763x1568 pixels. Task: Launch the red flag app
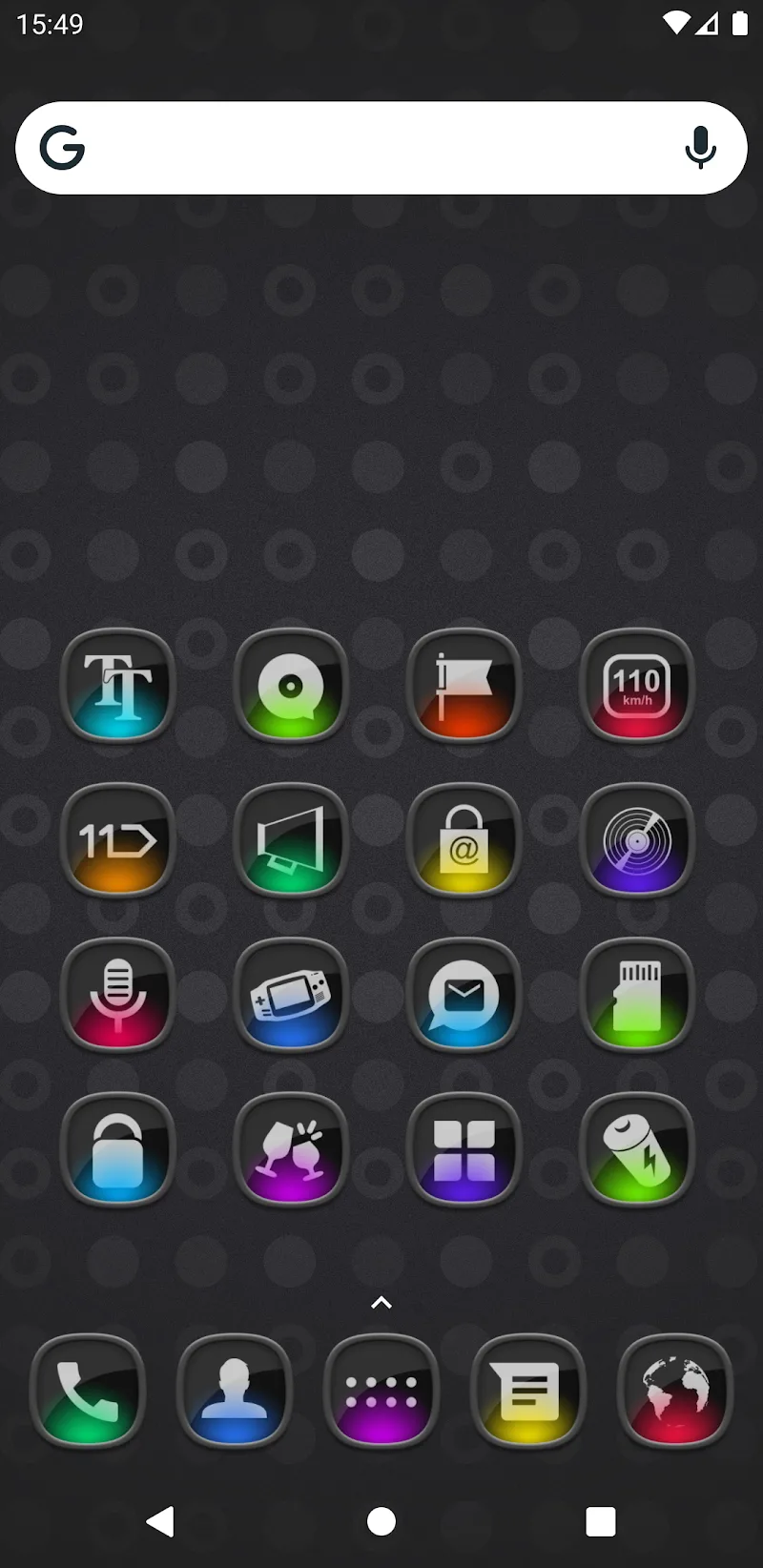pyautogui.click(x=464, y=685)
